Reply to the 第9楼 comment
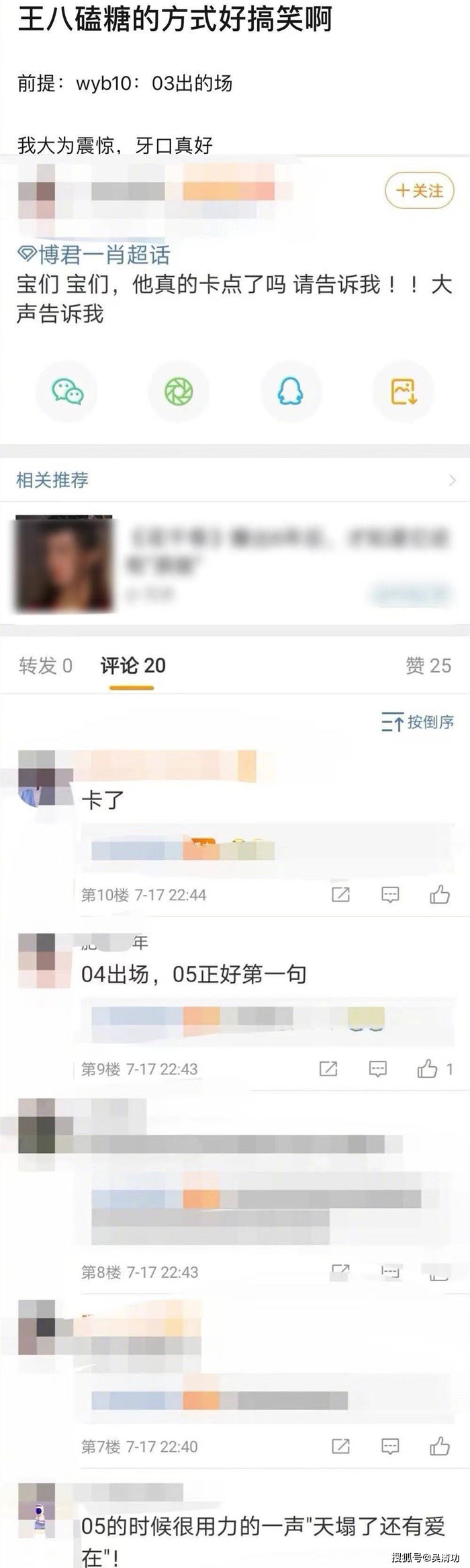Image resolution: width=470 pixels, height=1568 pixels. [378, 1068]
